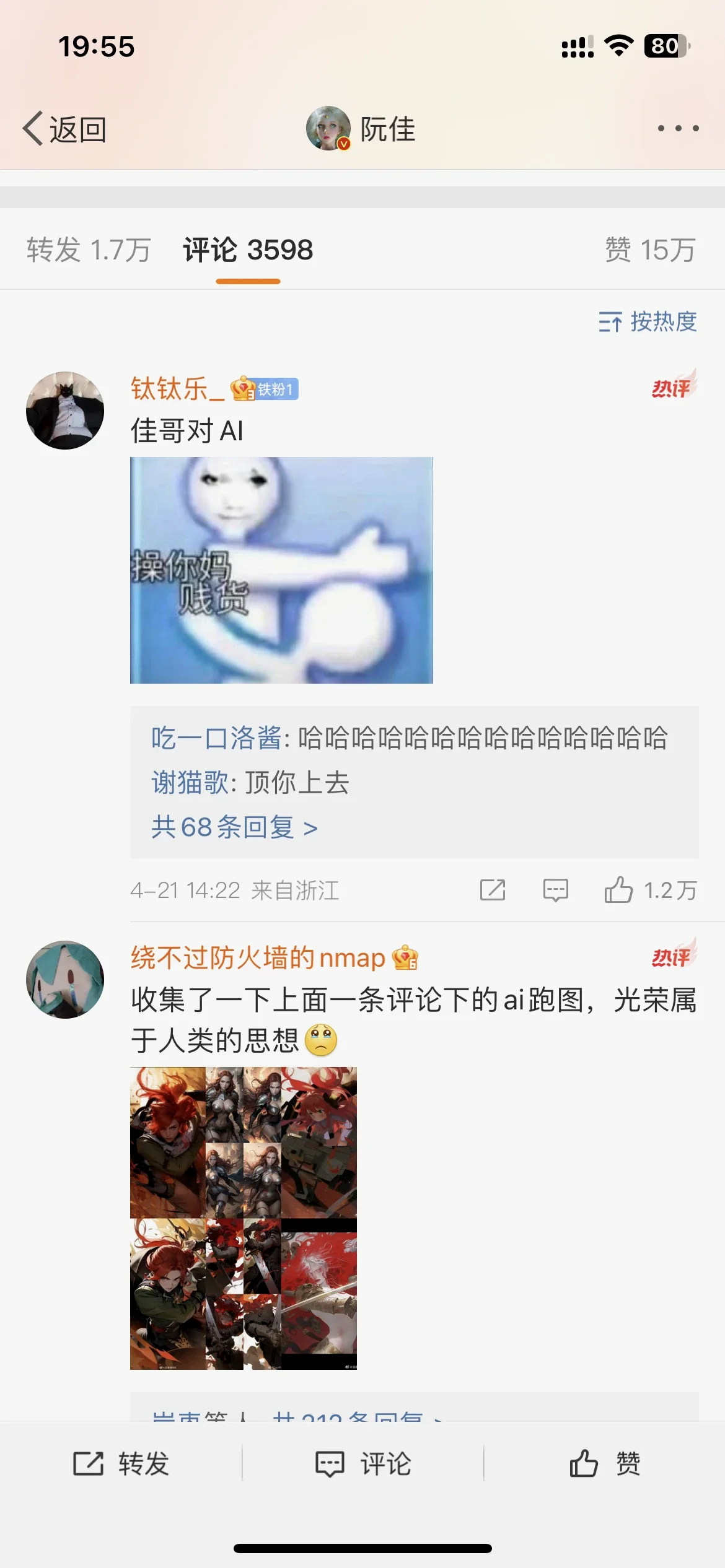The height and width of the screenshot is (1568, 725).
Task: Repost 钛钛乐_'s comment via share icon
Action: pyautogui.click(x=493, y=890)
